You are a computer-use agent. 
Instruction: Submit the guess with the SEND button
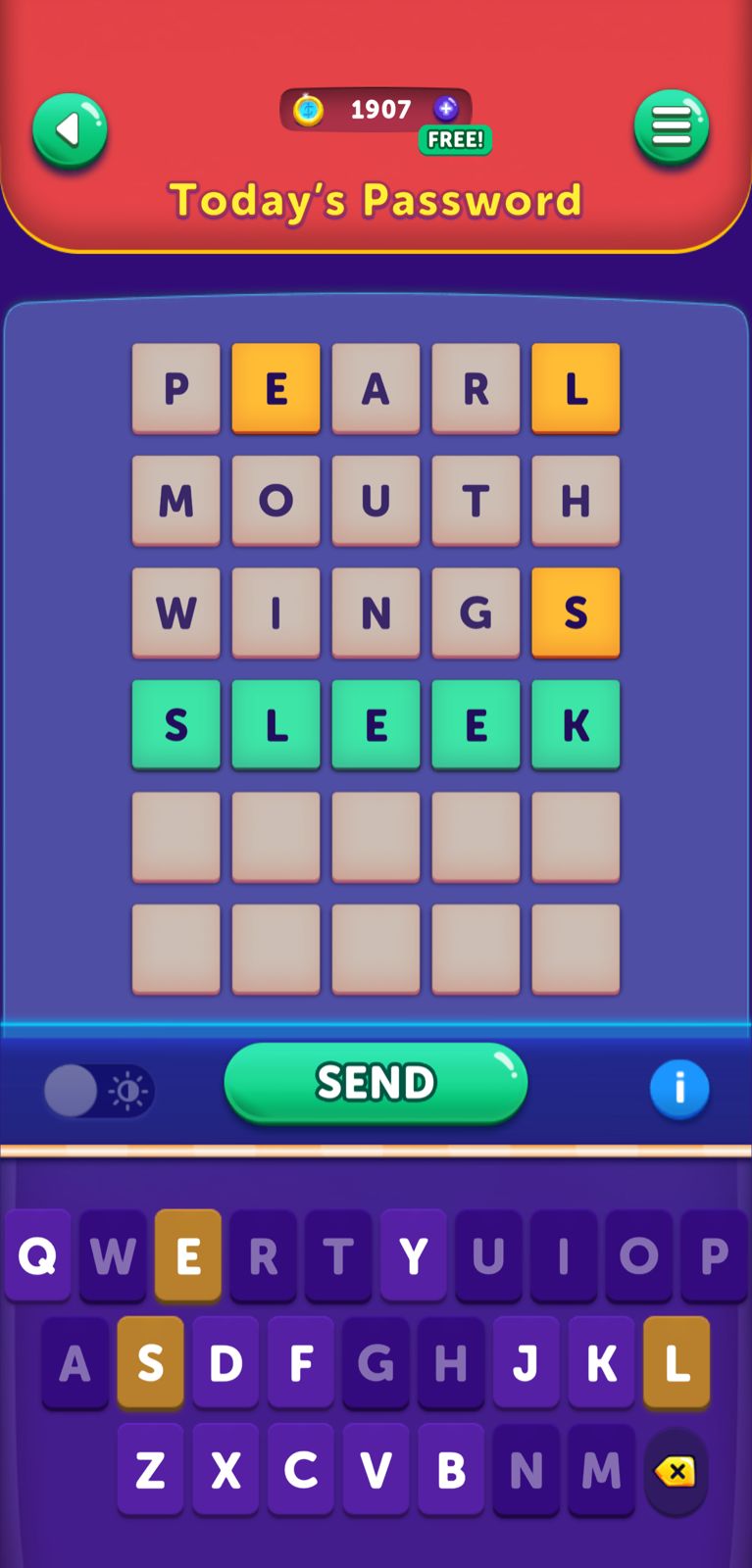point(376,1082)
